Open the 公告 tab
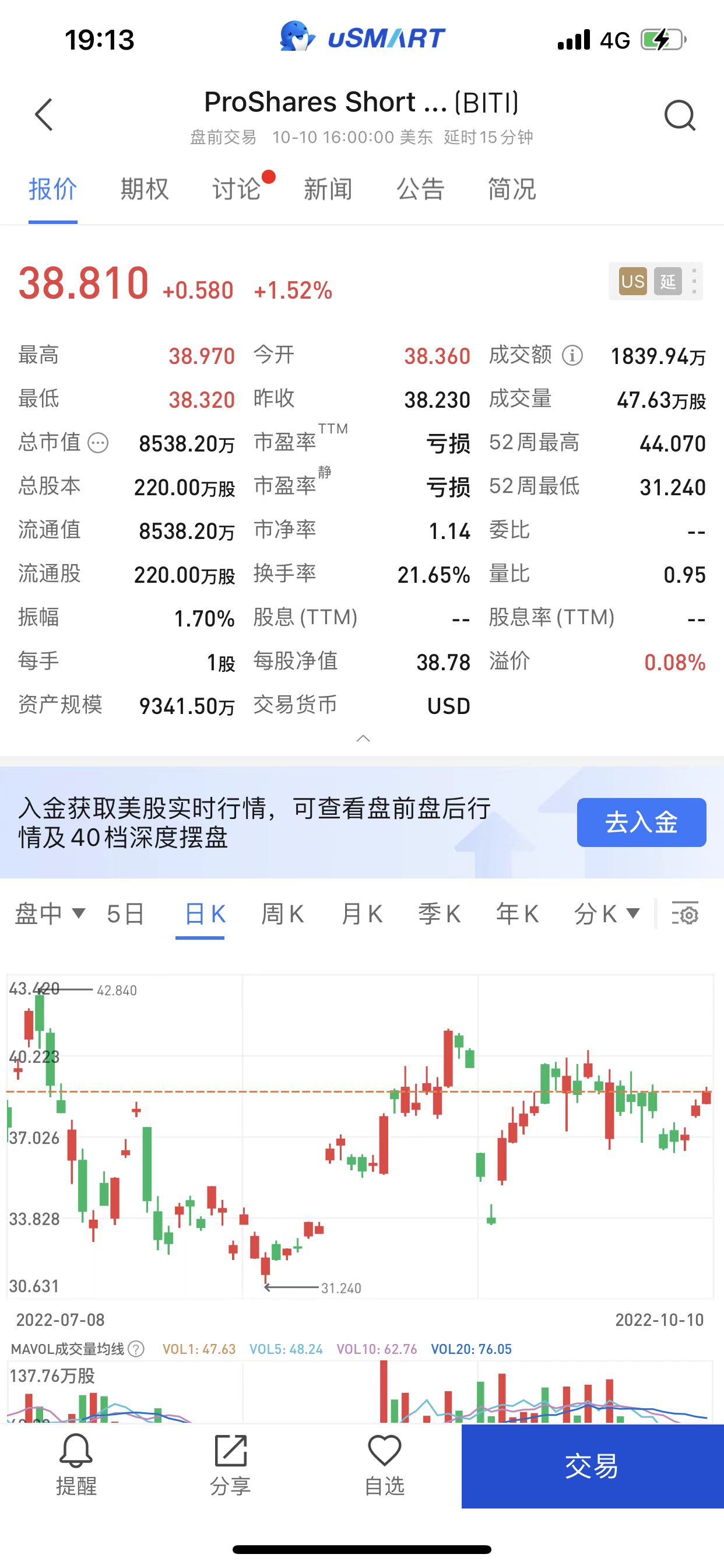The width and height of the screenshot is (724, 1568). (420, 190)
